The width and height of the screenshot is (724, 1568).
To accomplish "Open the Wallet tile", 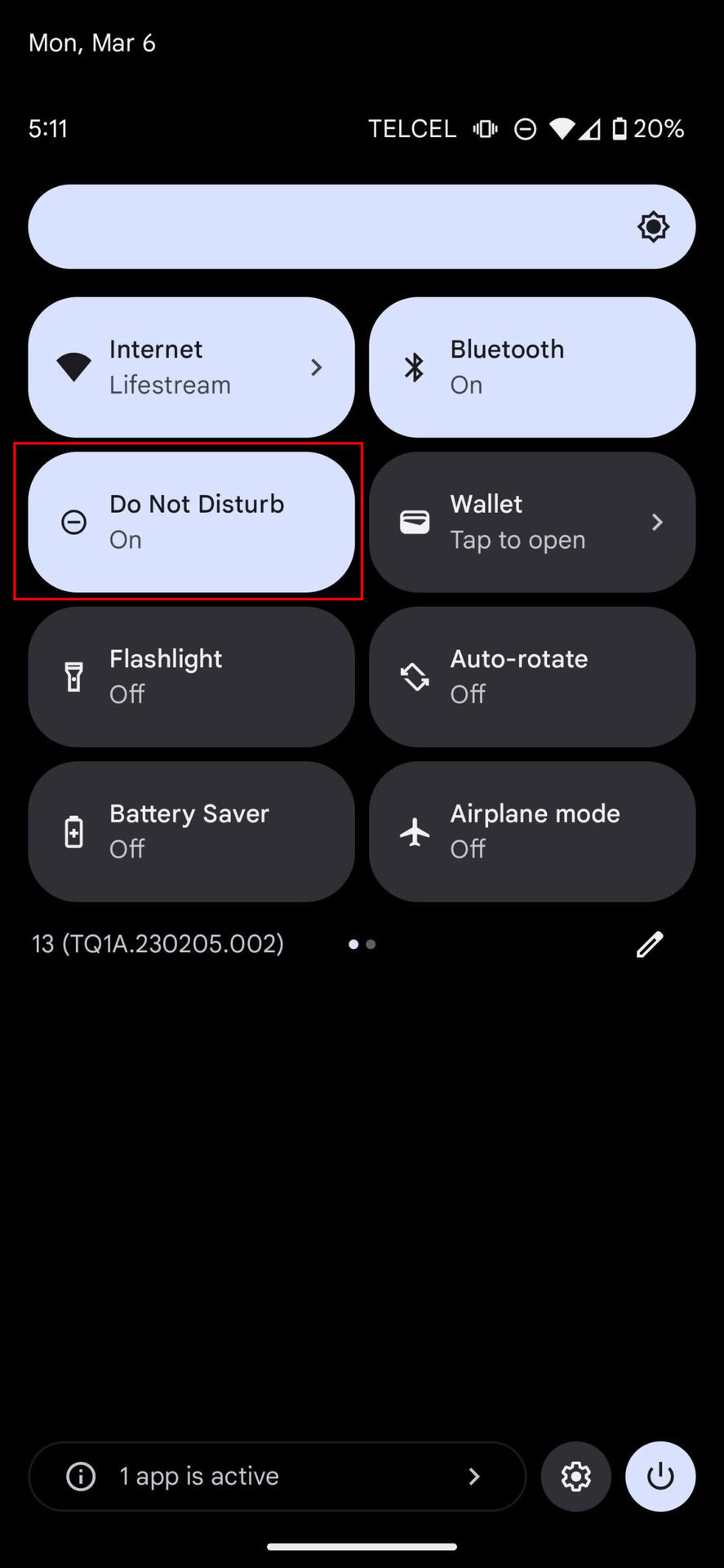I will tap(531, 522).
